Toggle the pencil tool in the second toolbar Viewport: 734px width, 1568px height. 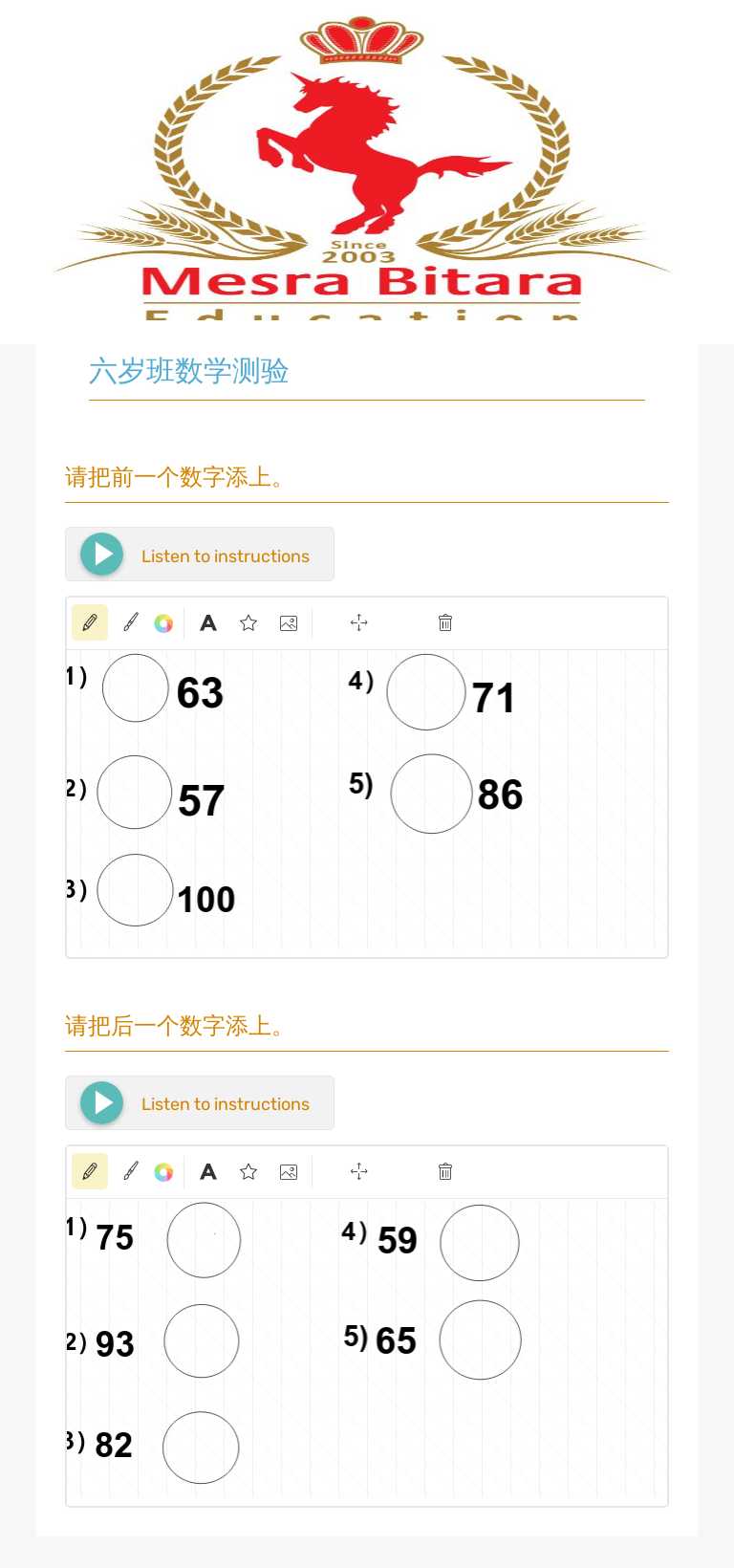click(90, 1170)
